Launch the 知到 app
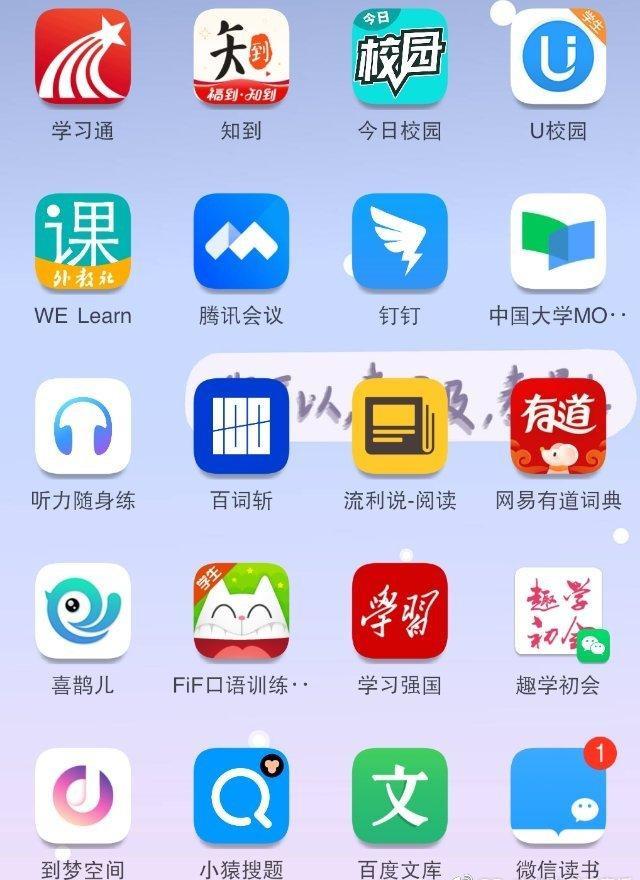Viewport: 640px width, 880px height. coord(241,57)
